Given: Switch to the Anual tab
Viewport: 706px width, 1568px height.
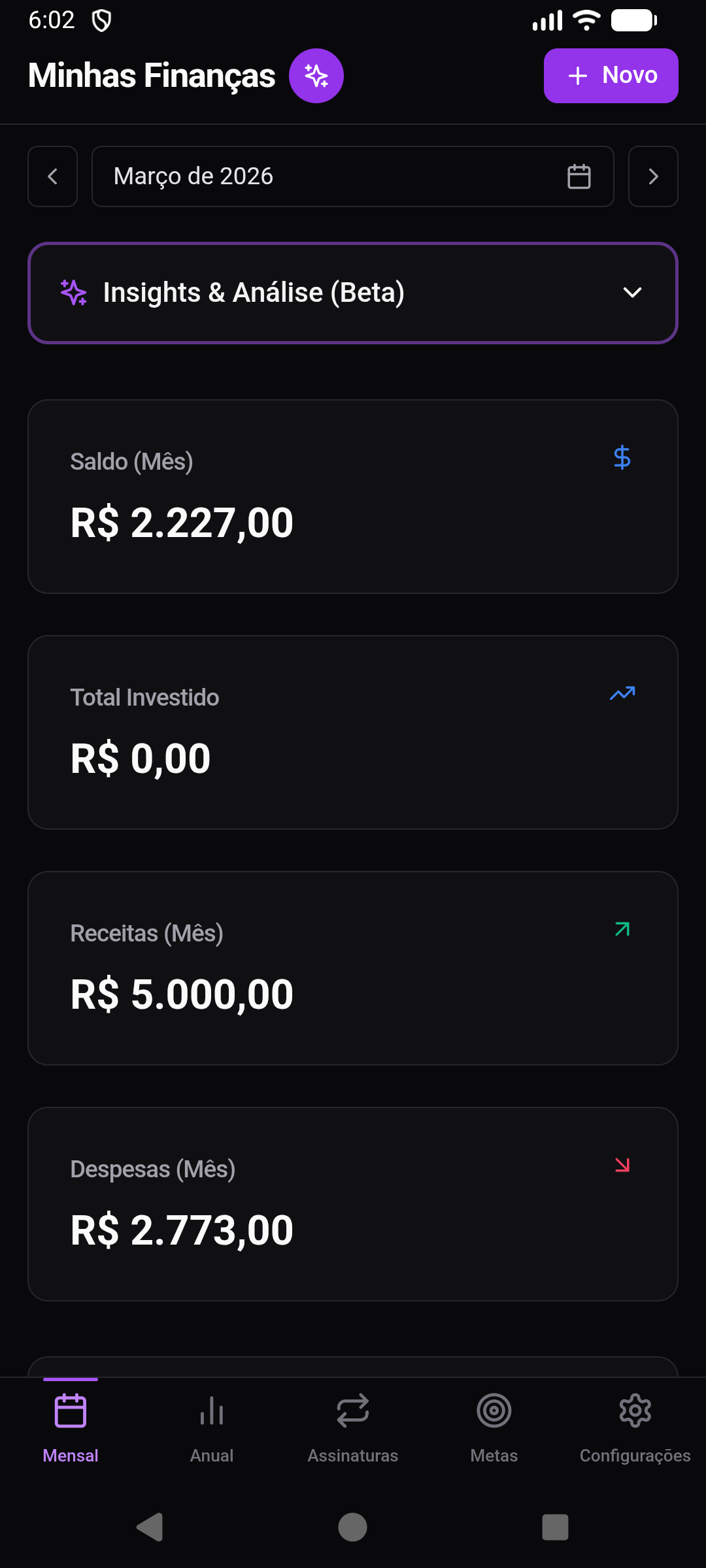Looking at the screenshot, I should pos(211,1431).
